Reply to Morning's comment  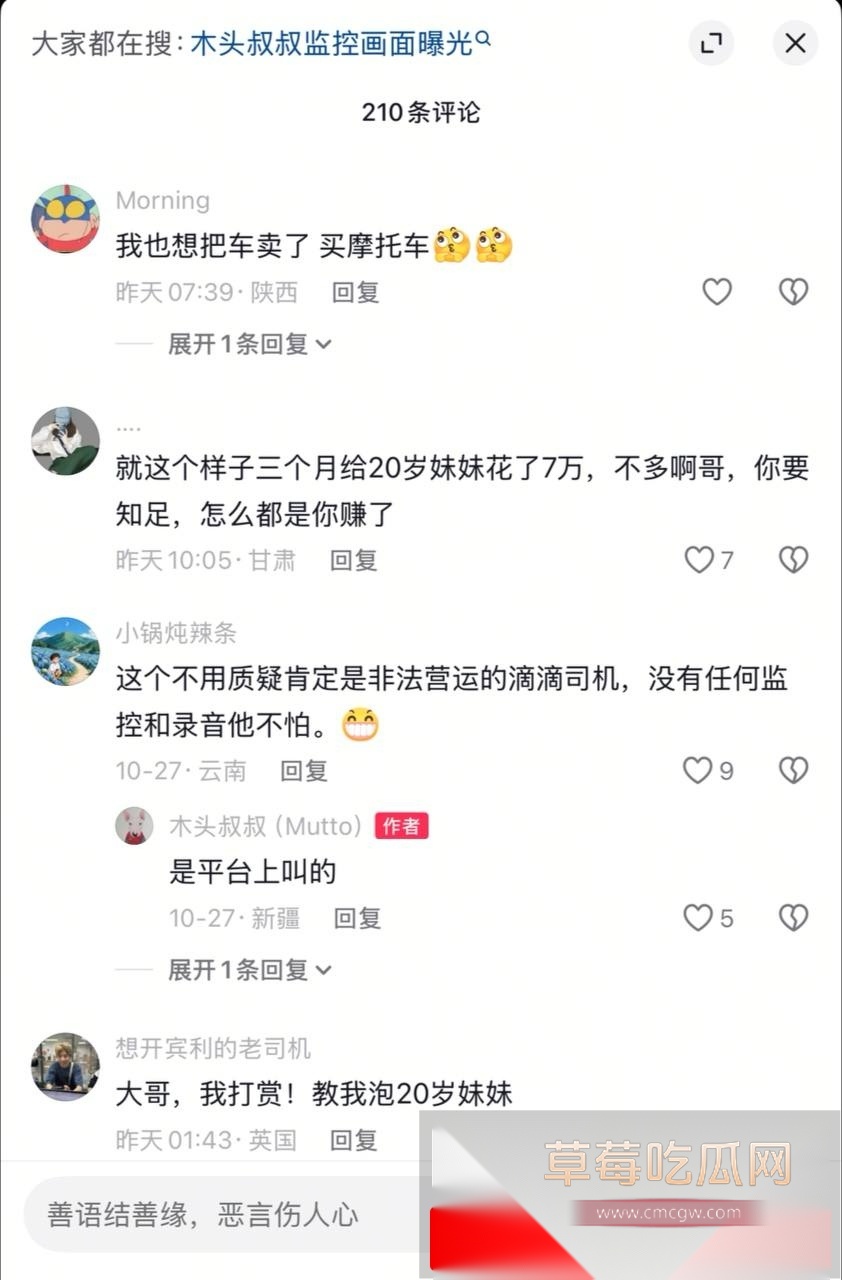[355, 292]
